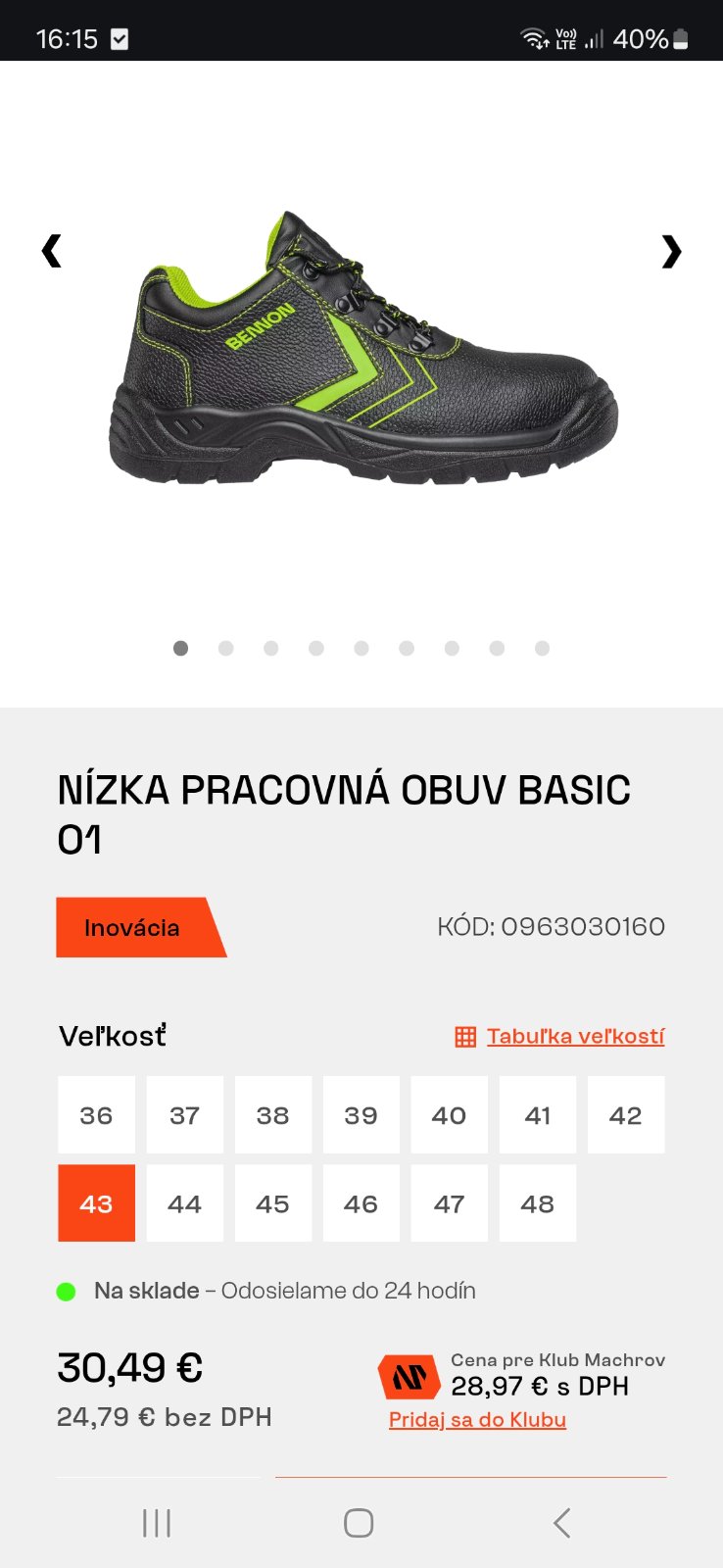Image resolution: width=723 pixels, height=1568 pixels.
Task: Show the previous product image
Action: [52, 251]
